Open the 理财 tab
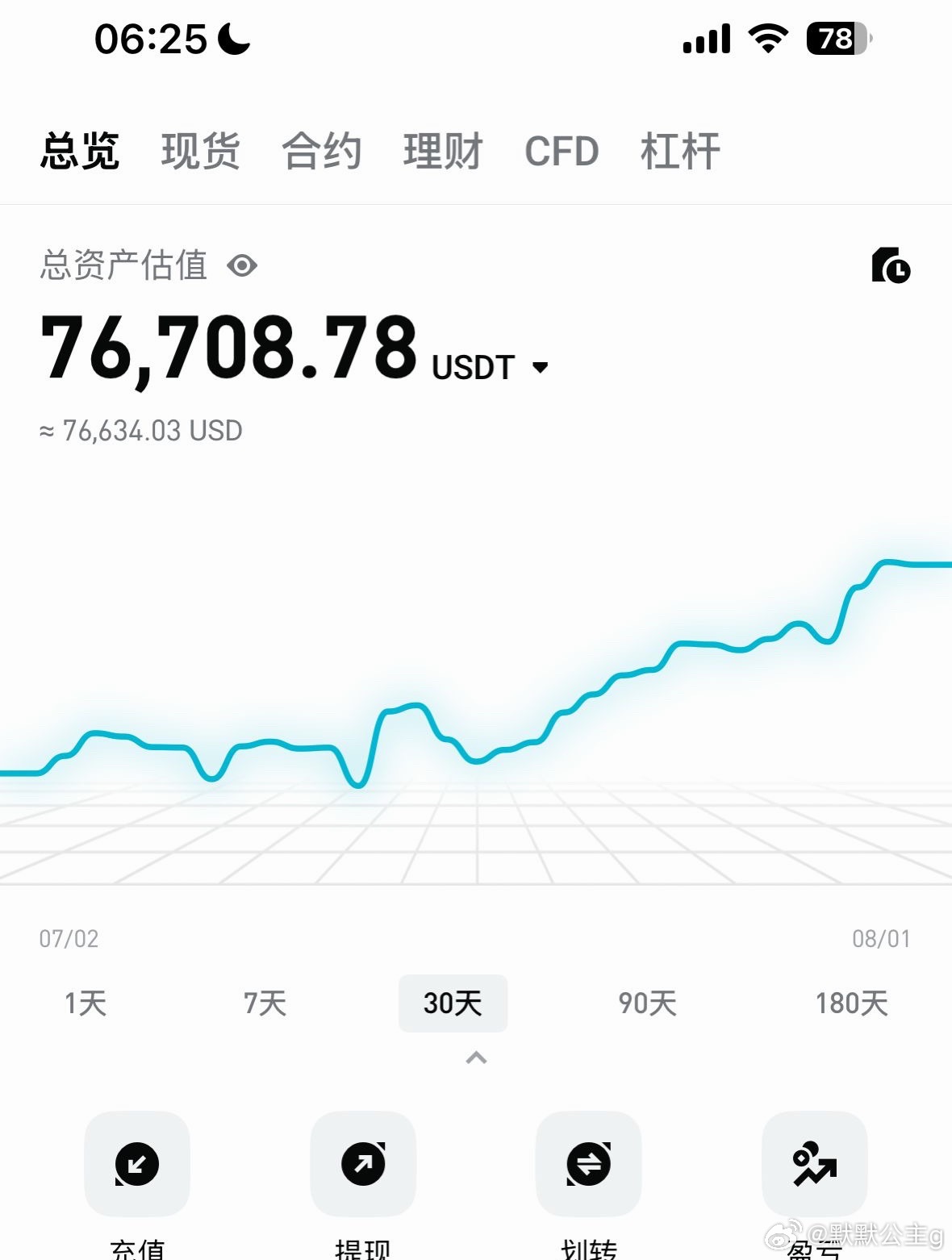Viewport: 952px width, 1260px height. 443,151
